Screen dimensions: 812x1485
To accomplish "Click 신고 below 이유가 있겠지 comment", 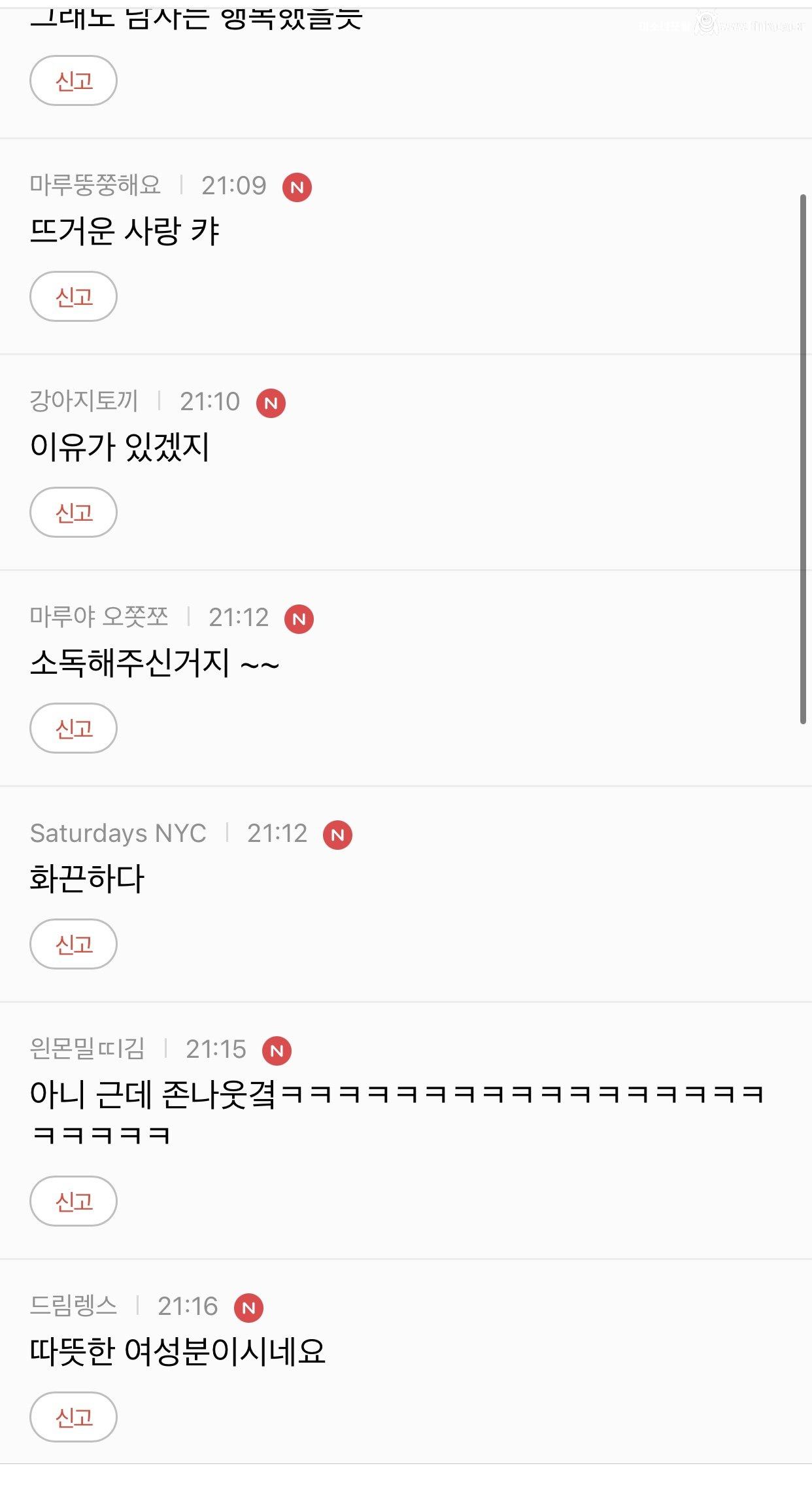I will click(73, 512).
